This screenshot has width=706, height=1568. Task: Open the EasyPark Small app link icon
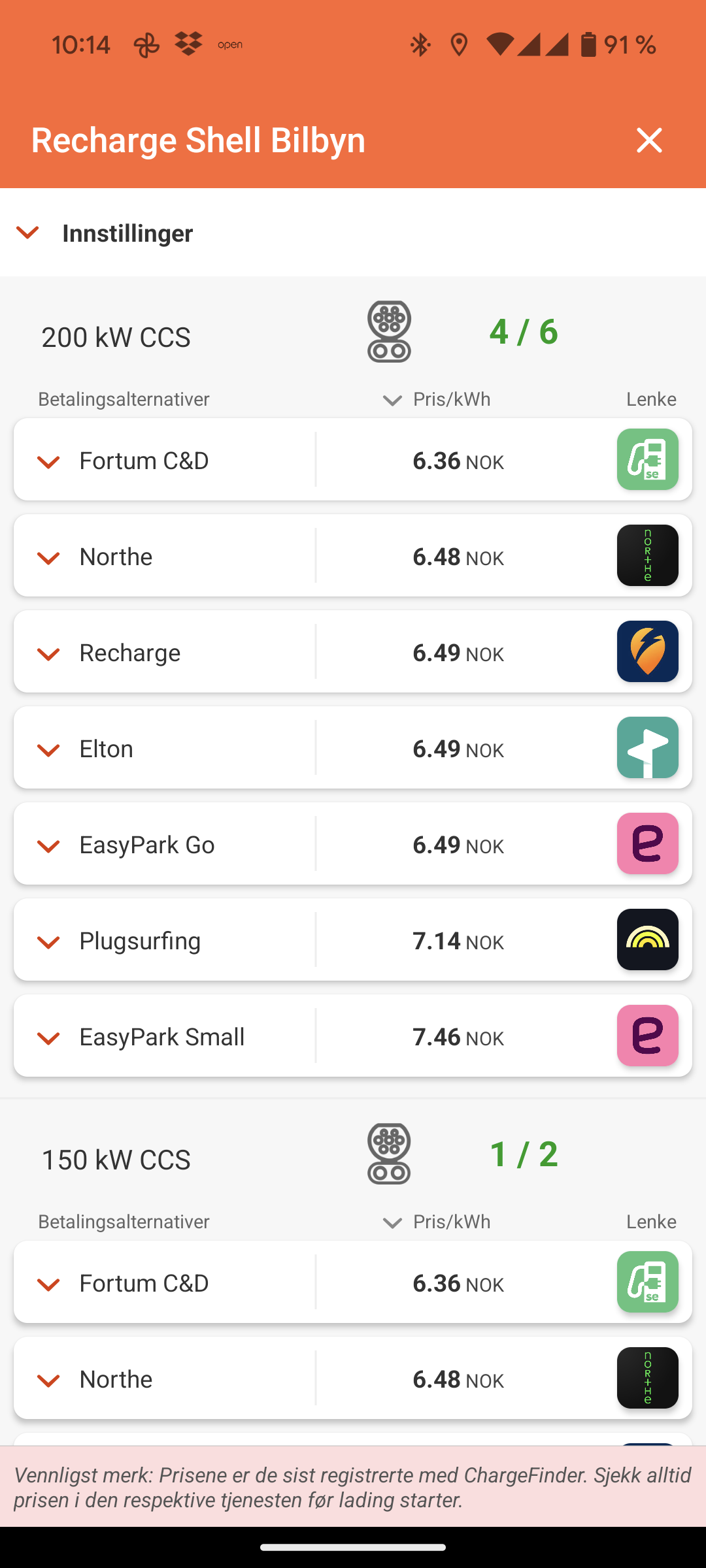point(647,1036)
